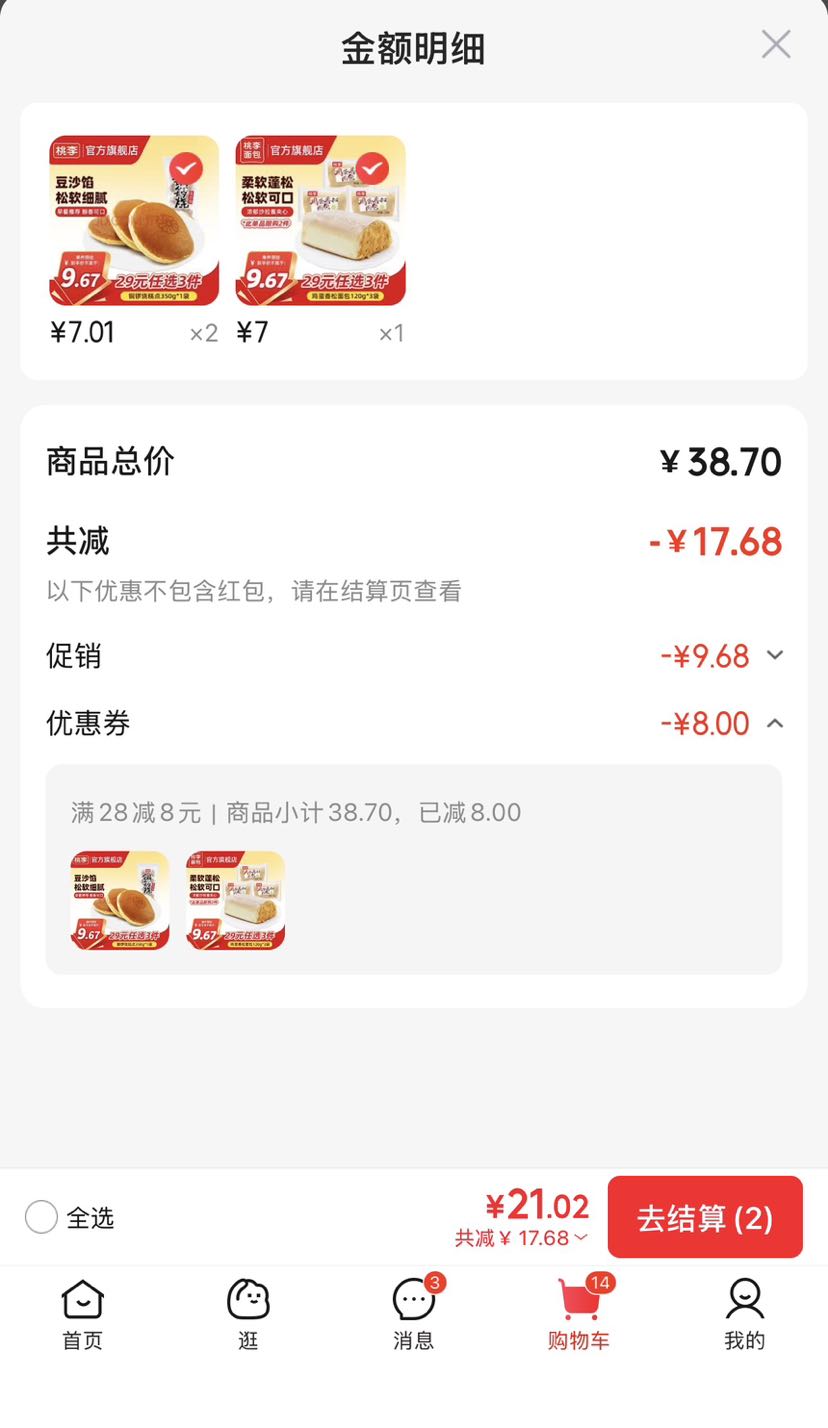Tick the 全选 select-all checkbox
The width and height of the screenshot is (828, 1428).
click(x=41, y=1217)
